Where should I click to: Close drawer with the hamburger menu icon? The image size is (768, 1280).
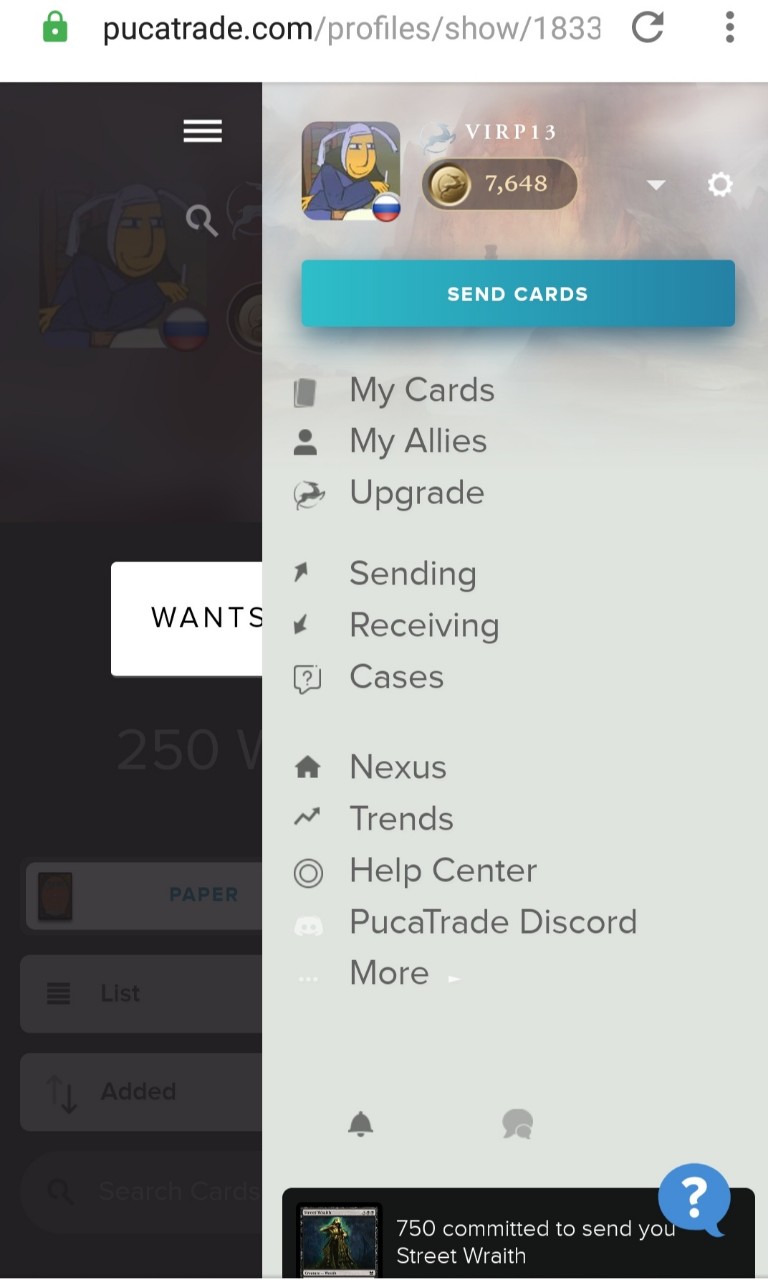pos(203,131)
